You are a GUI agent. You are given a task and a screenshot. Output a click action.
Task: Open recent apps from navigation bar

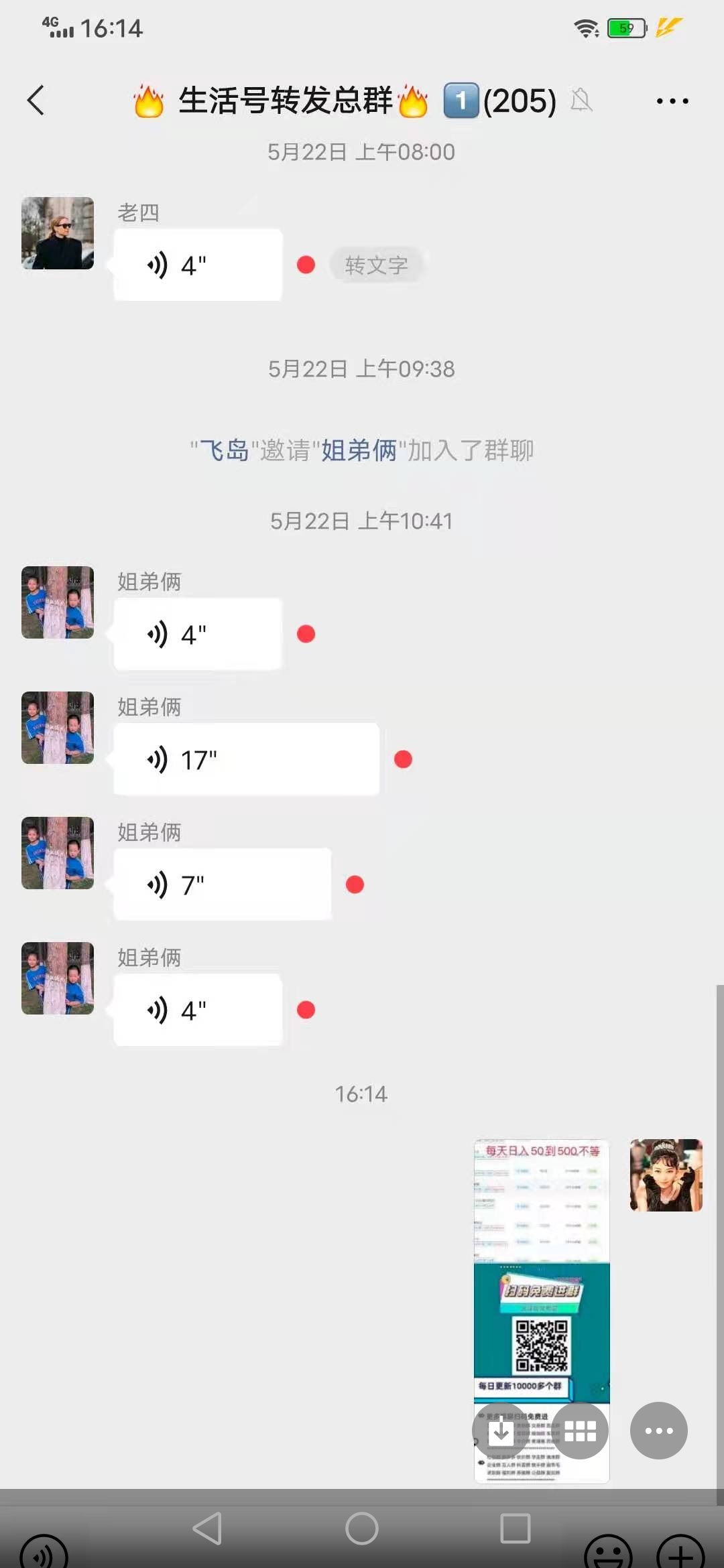[x=516, y=1529]
